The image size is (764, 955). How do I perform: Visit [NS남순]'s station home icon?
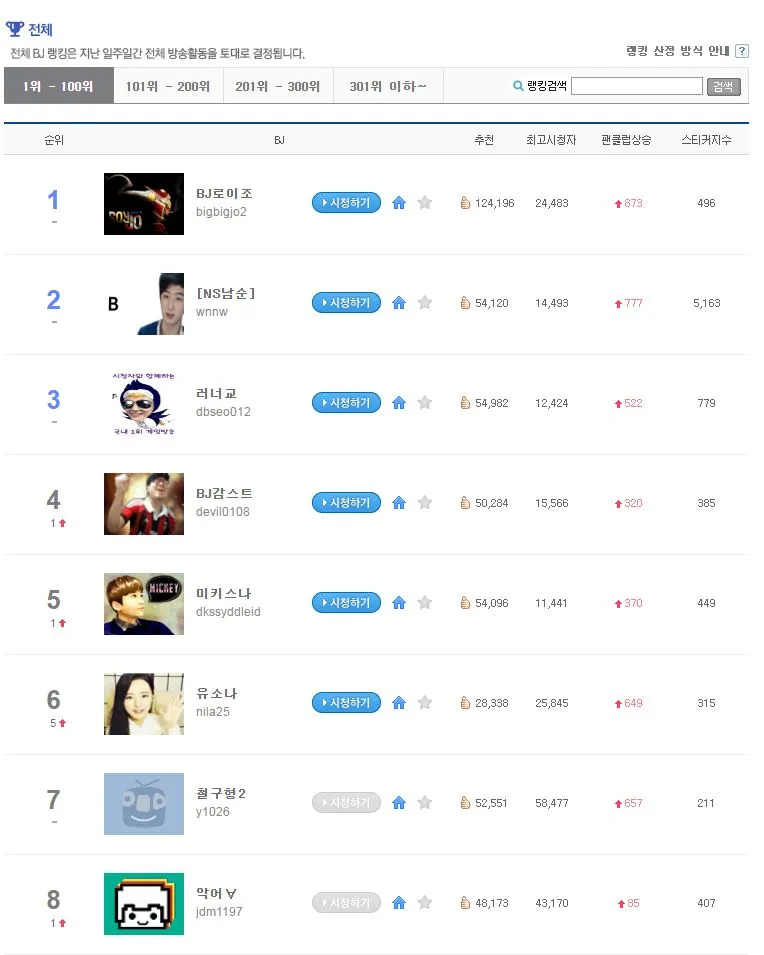coord(399,303)
